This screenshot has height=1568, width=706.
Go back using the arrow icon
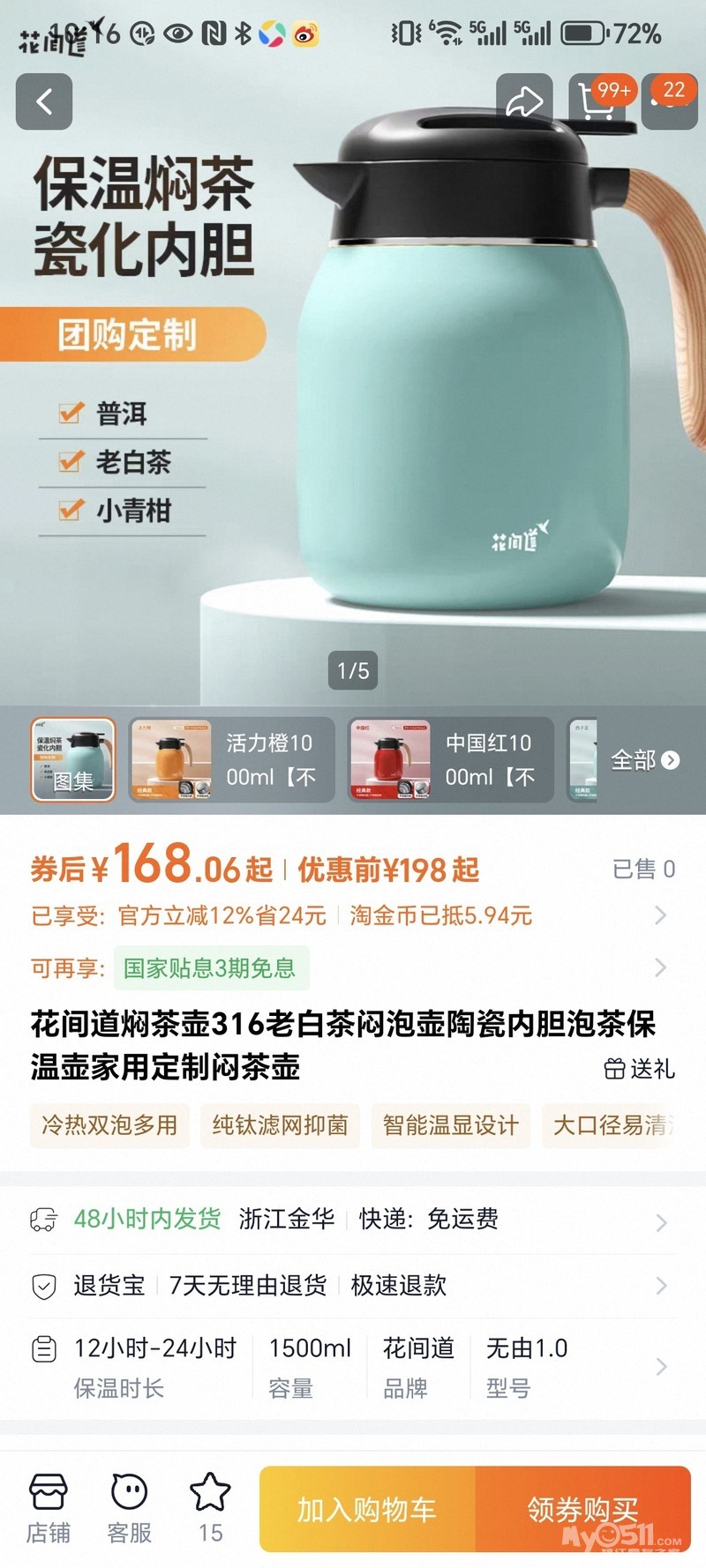44,102
